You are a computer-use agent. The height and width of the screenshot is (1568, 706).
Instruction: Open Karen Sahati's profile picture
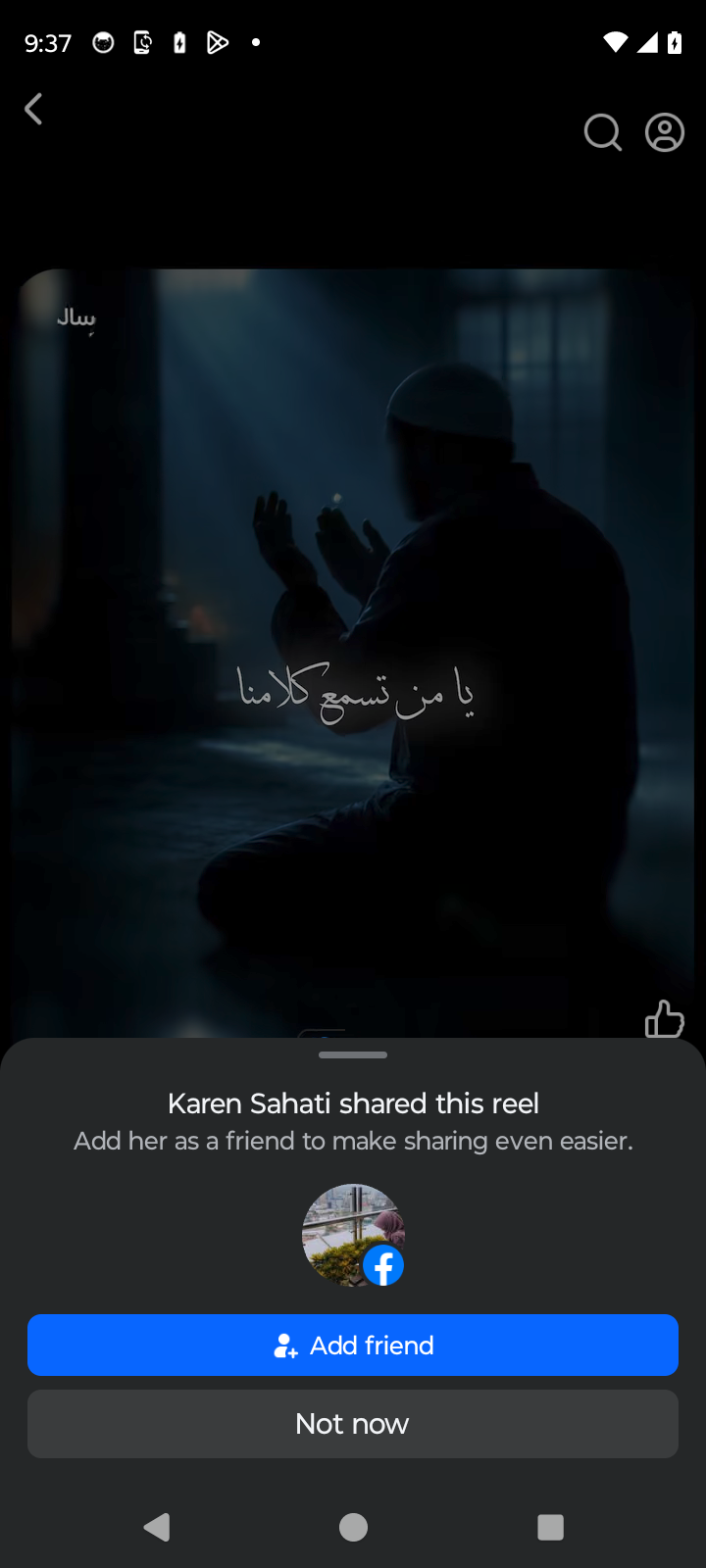[353, 1235]
